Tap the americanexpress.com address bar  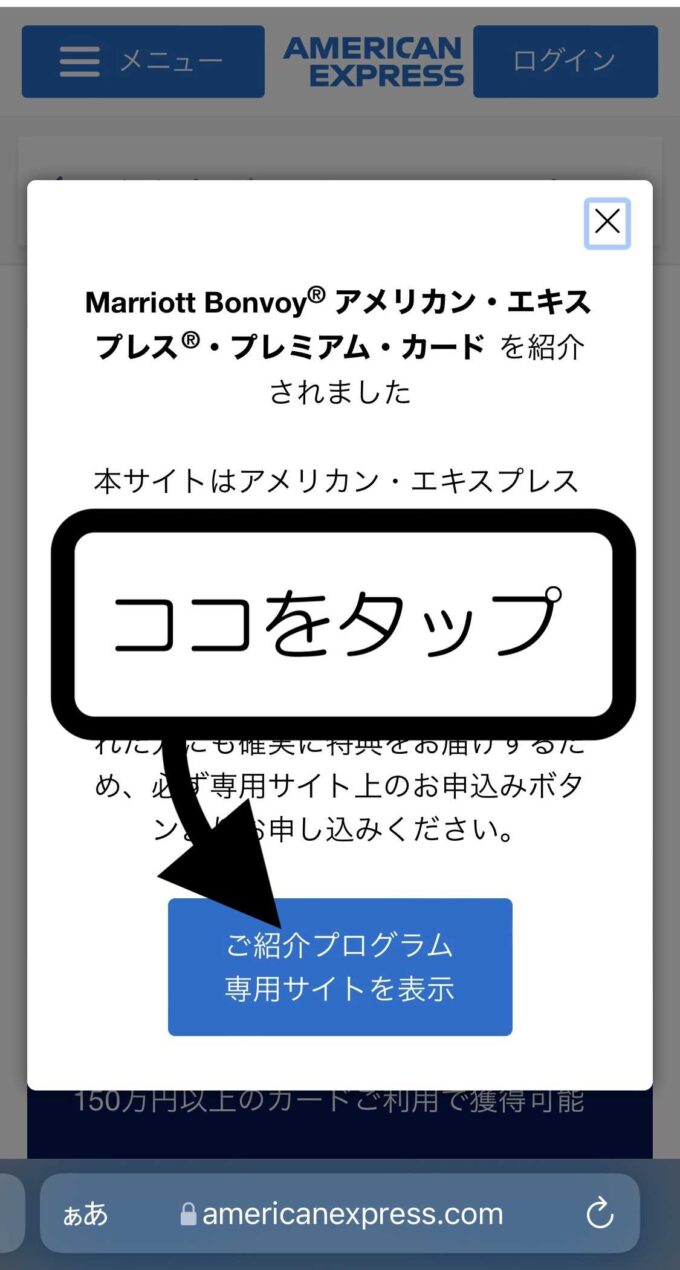tap(343, 1214)
